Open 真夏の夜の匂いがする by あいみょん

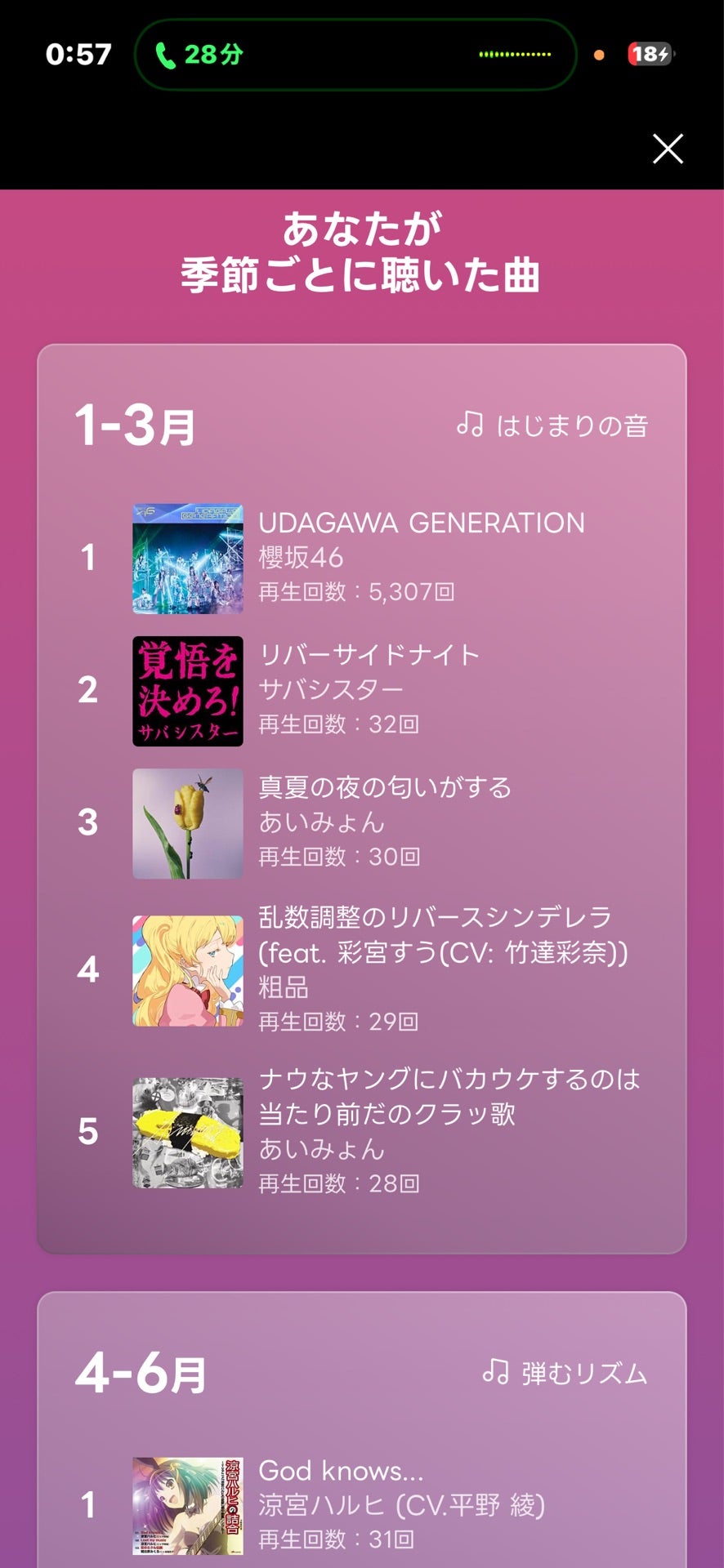click(384, 787)
